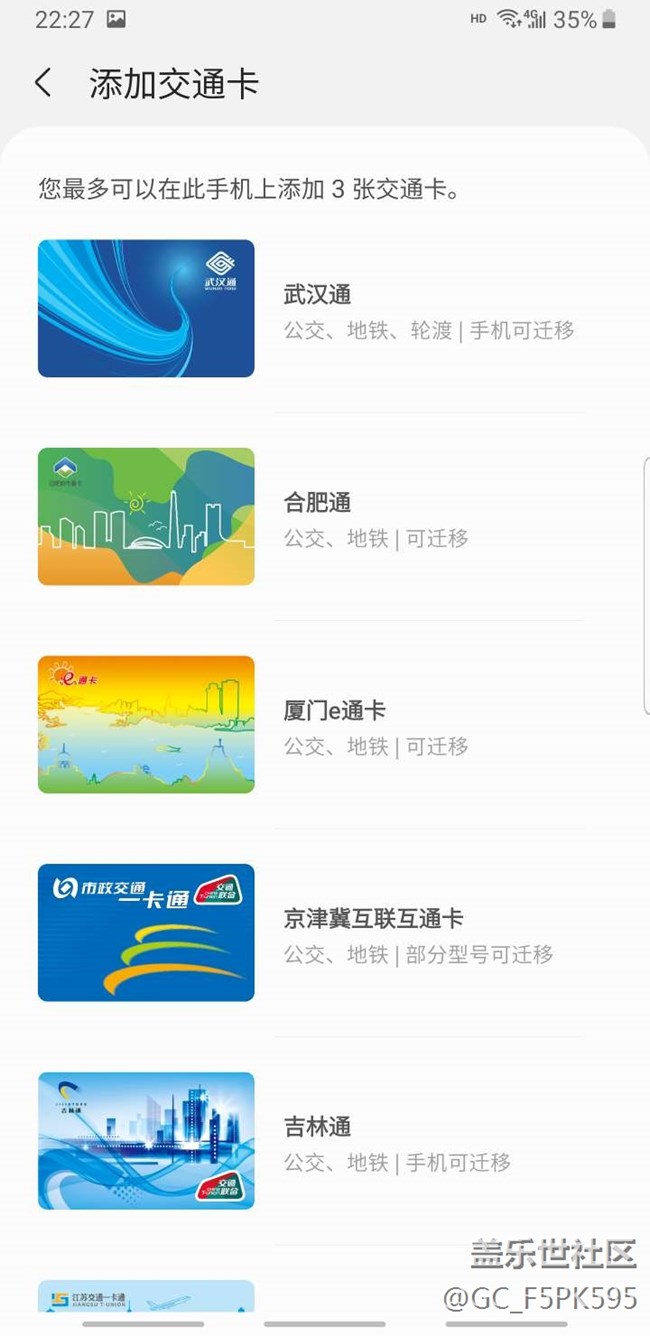Choose the 合肥通 transit card
Image resolution: width=650 pixels, height=1336 pixels.
coord(310,518)
